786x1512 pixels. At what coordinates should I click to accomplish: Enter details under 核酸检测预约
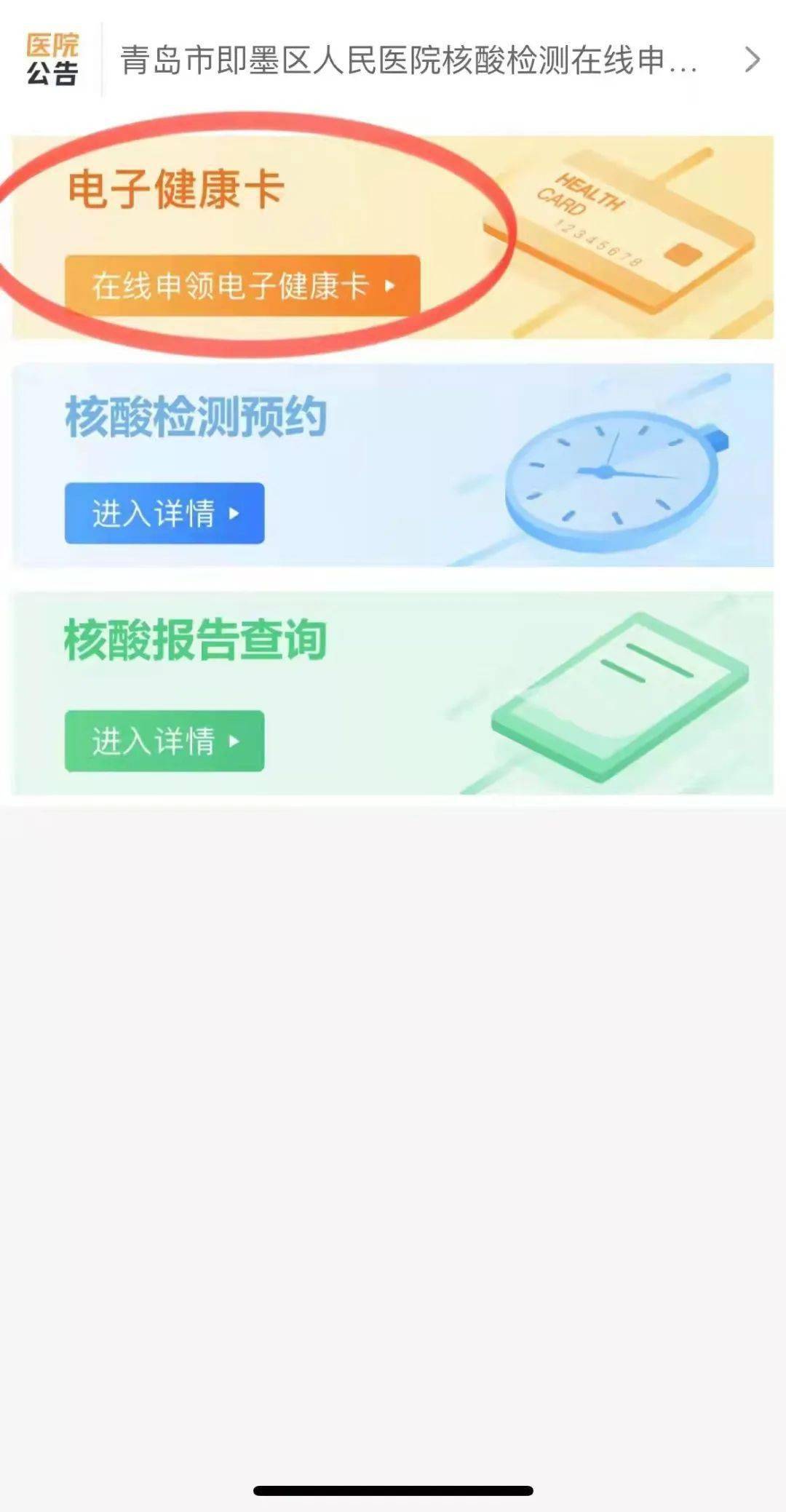tap(164, 513)
